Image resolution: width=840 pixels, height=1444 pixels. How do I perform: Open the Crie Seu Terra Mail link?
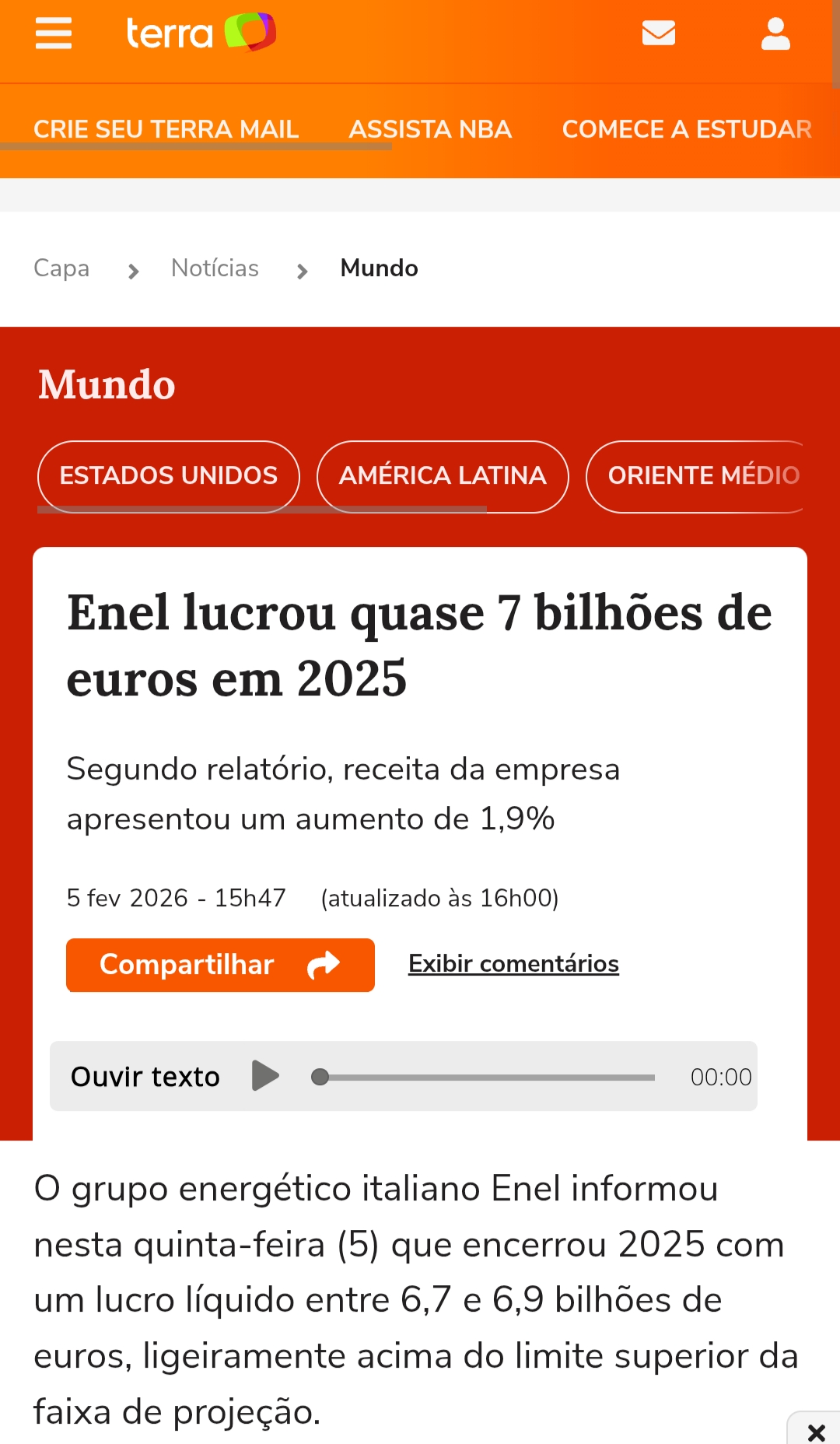(166, 129)
